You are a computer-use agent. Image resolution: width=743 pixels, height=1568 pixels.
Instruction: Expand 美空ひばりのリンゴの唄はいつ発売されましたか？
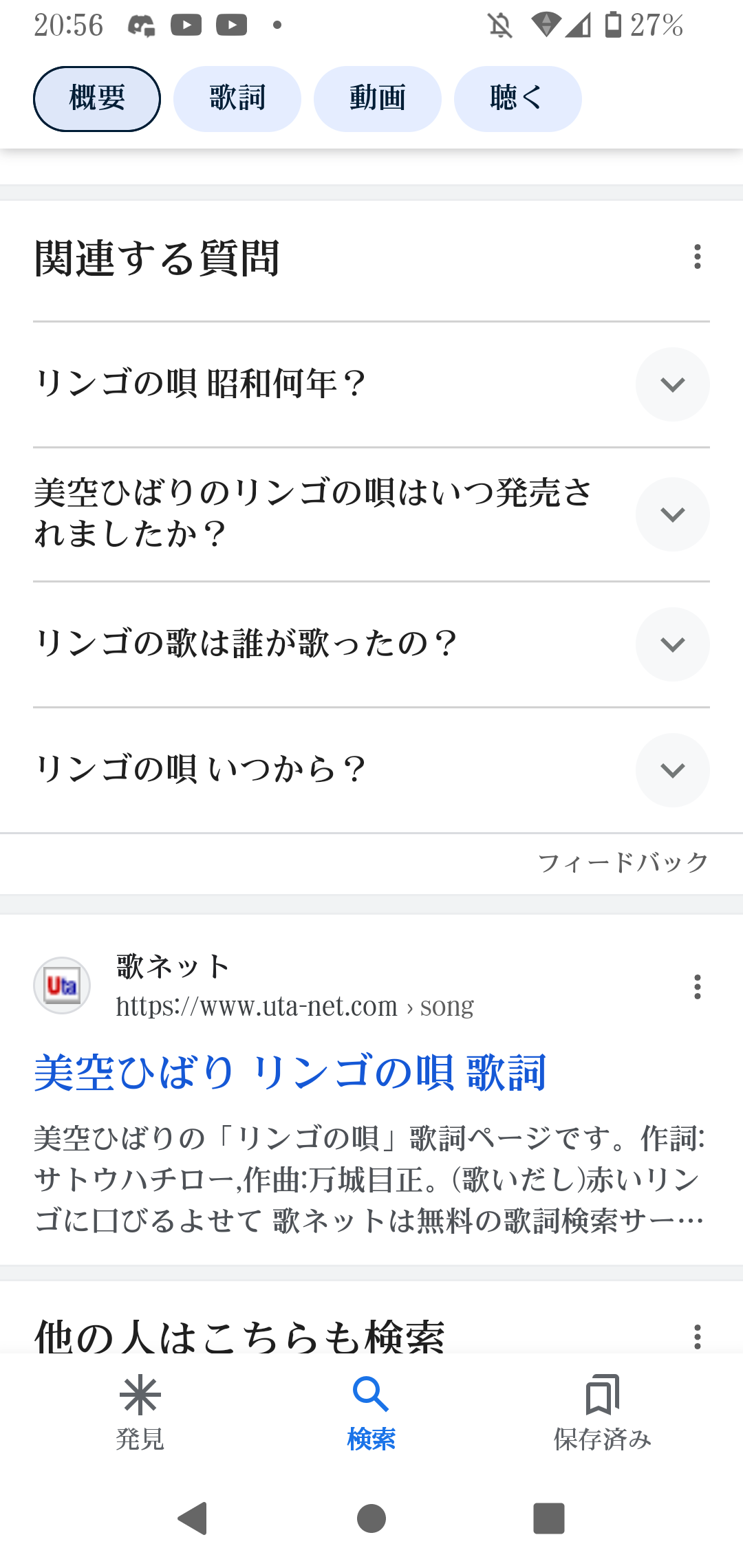coord(672,514)
